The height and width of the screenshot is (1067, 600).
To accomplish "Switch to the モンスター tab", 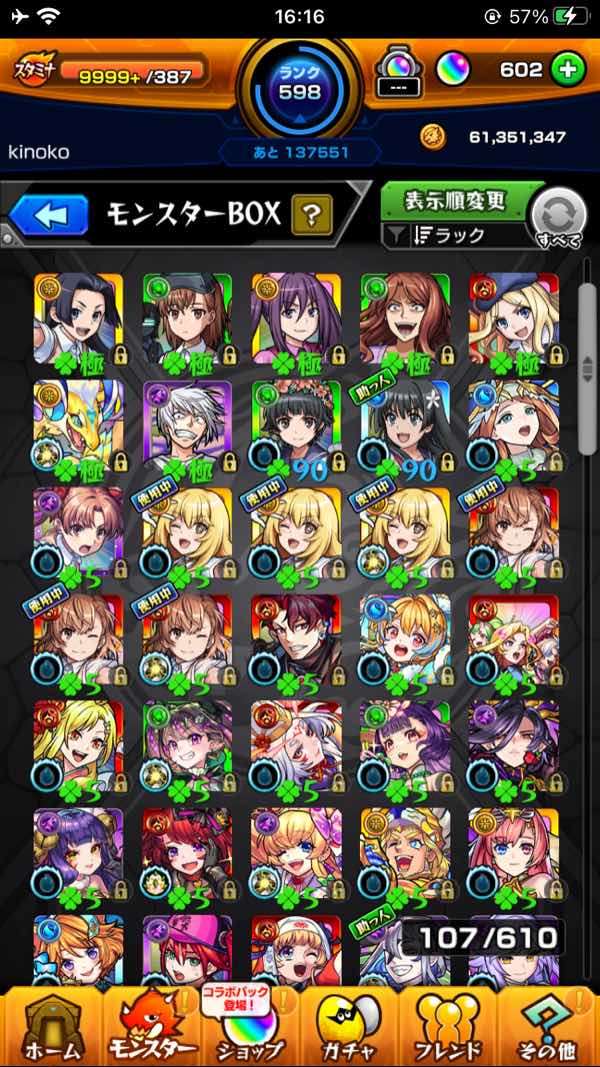I will coord(148,1025).
